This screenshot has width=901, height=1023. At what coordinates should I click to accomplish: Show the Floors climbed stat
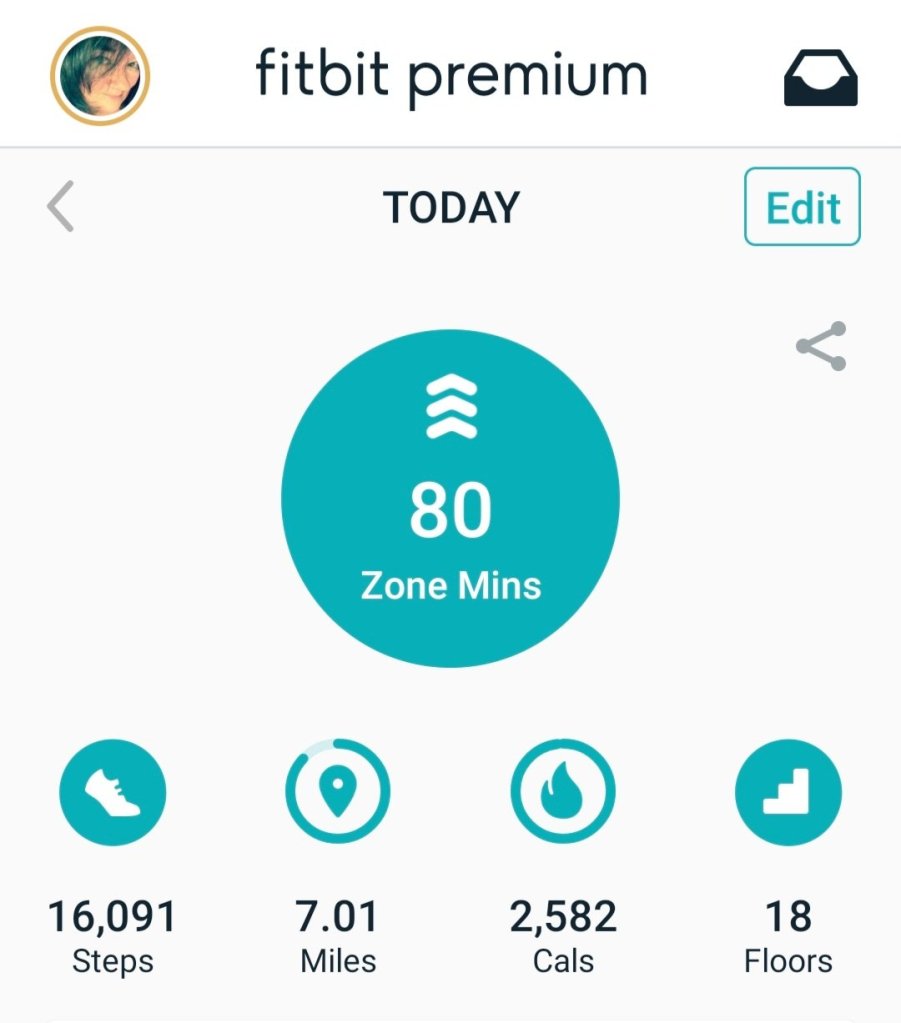[x=788, y=793]
